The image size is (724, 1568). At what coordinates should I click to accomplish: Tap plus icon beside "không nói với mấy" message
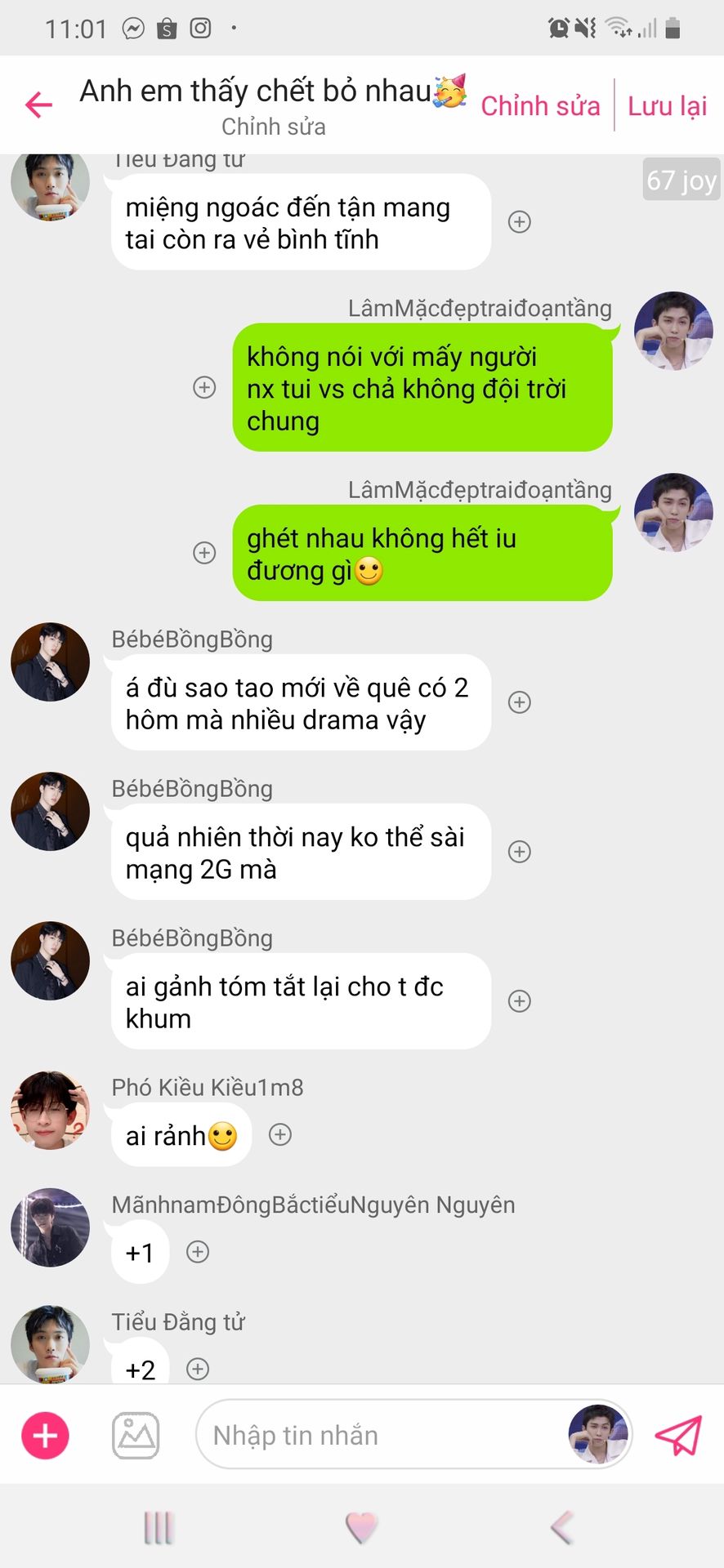point(204,387)
